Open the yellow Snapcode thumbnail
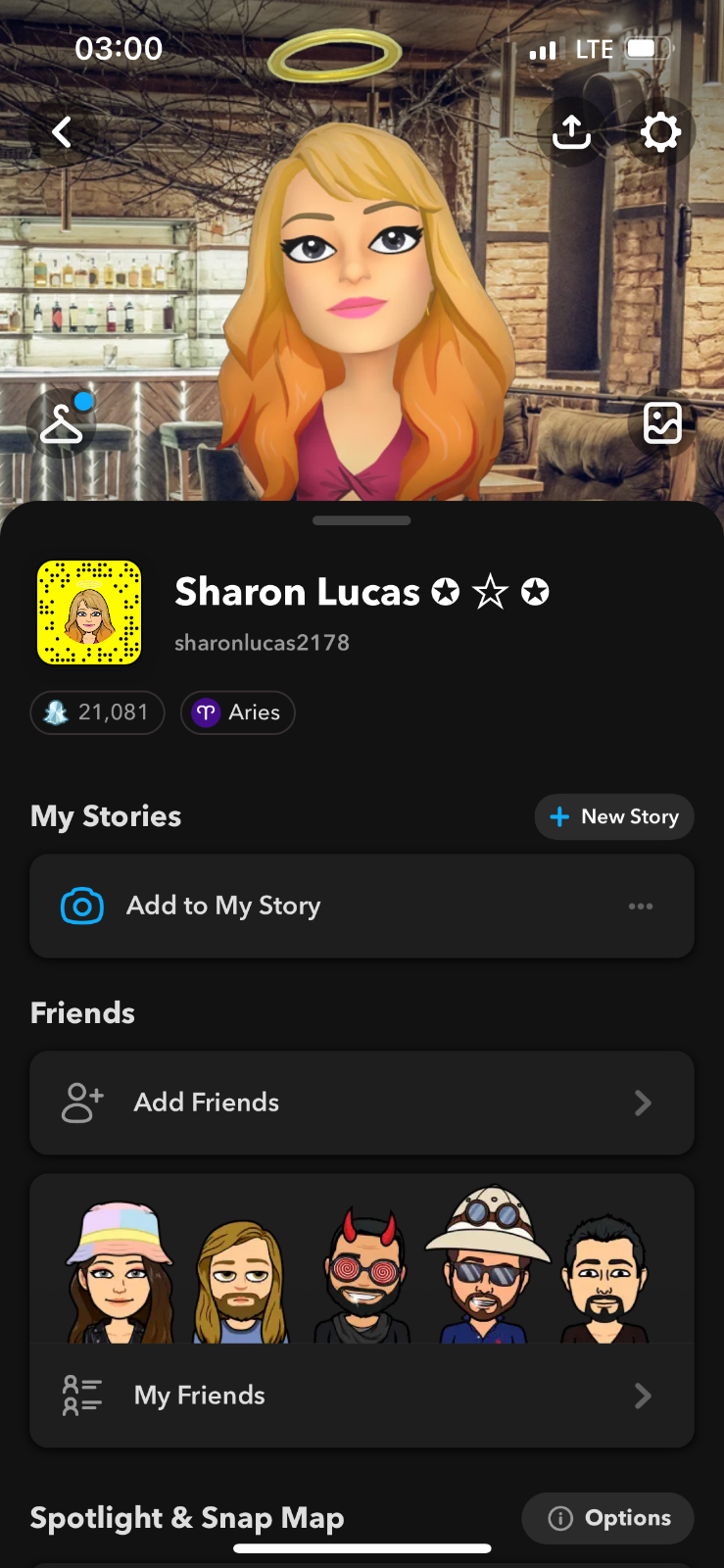Viewport: 724px width, 1568px height. pyautogui.click(x=88, y=612)
